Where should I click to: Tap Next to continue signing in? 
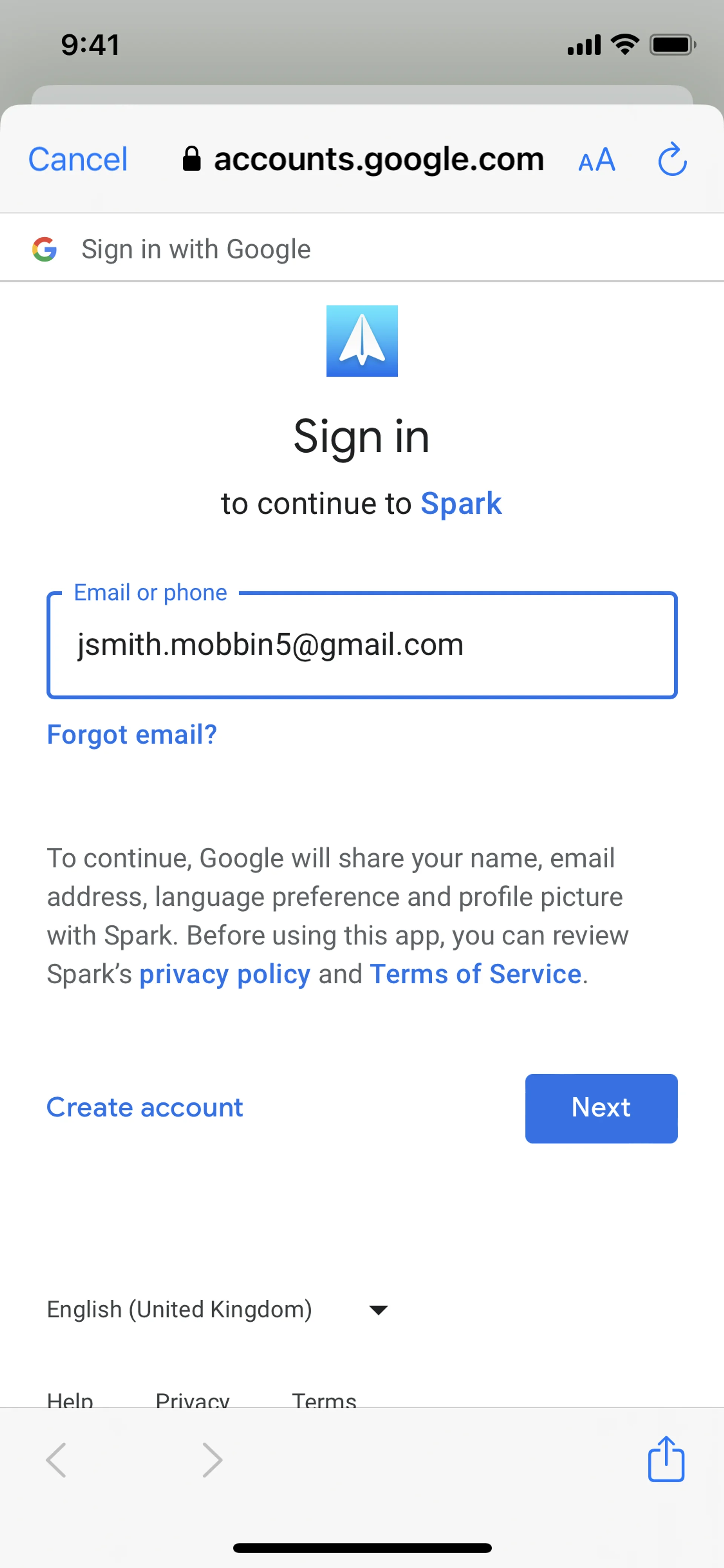[600, 1108]
